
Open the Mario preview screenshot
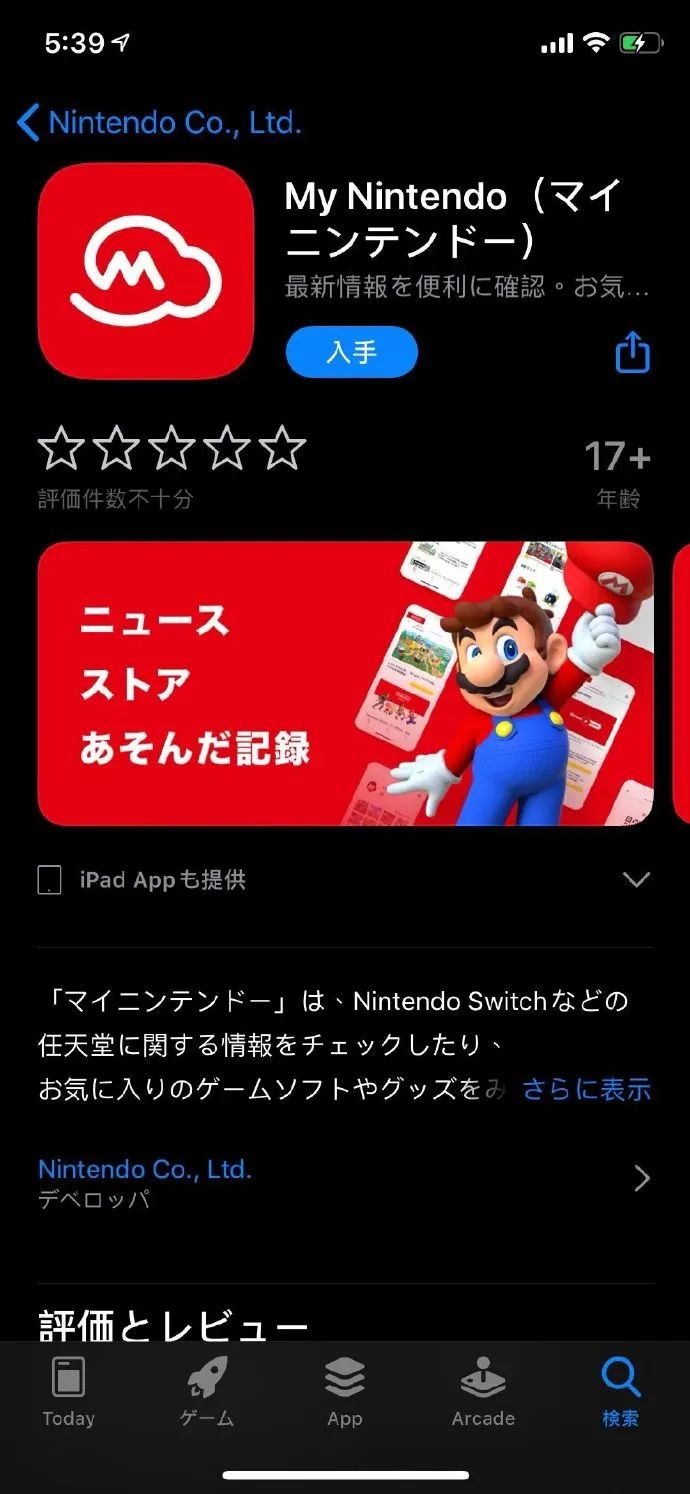point(345,684)
